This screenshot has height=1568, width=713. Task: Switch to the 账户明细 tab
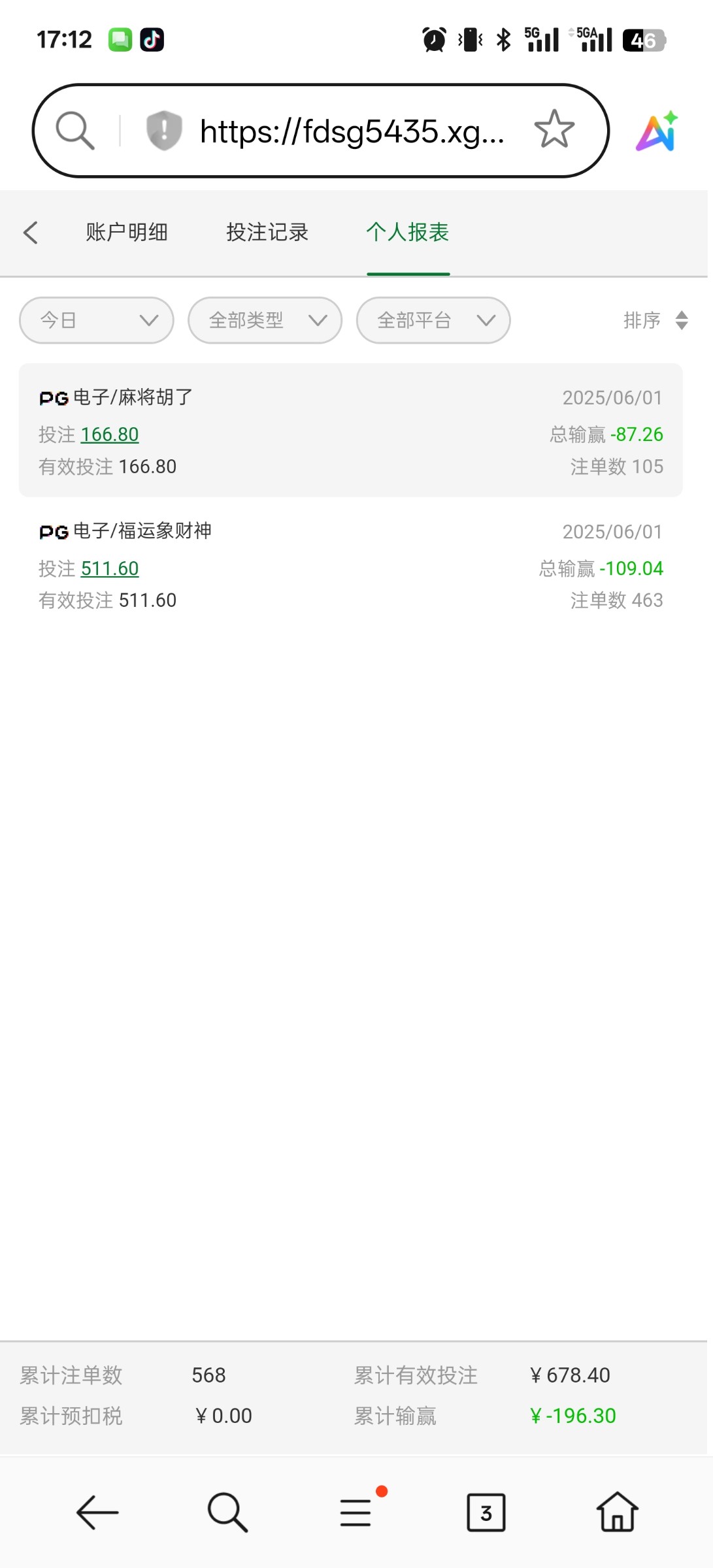[x=127, y=233]
